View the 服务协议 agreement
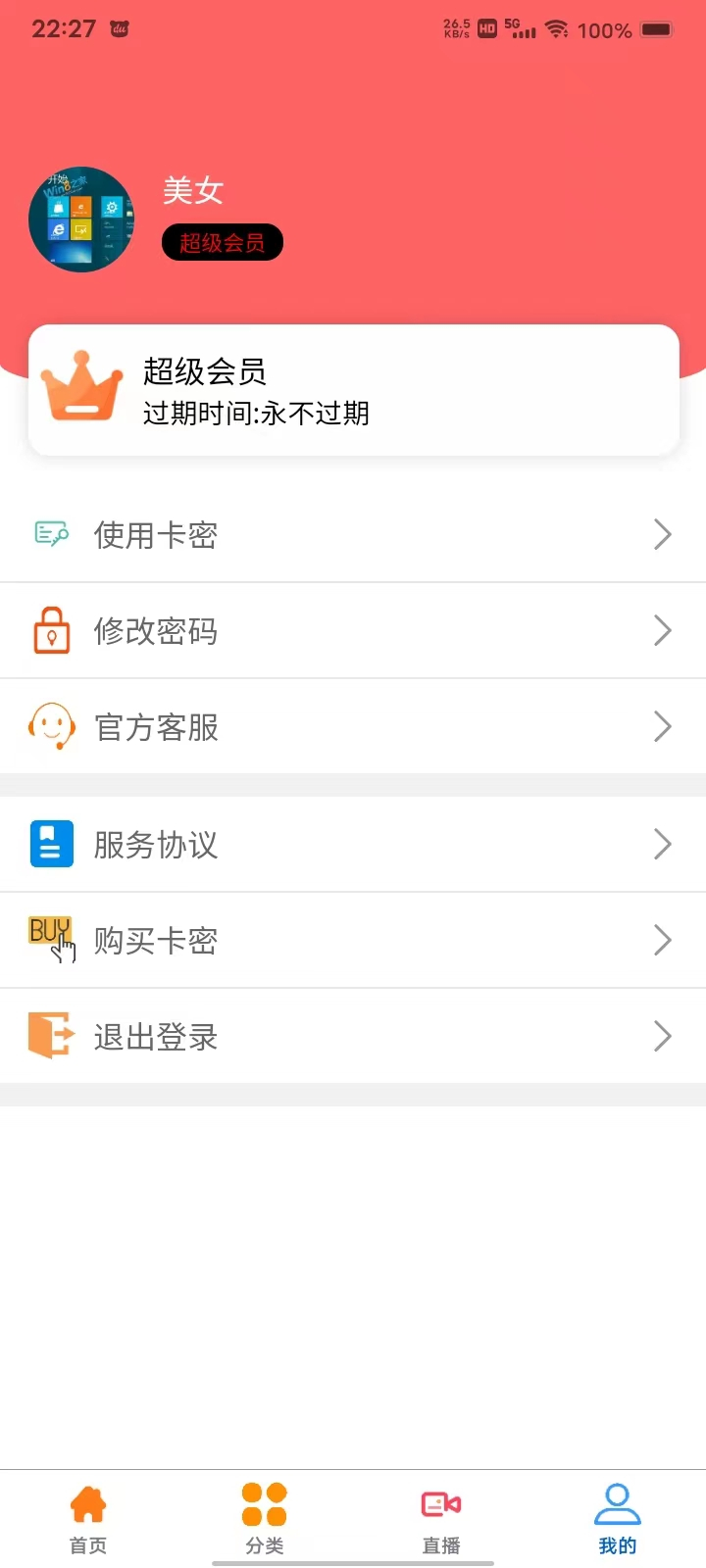This screenshot has height=1568, width=706. [x=353, y=845]
